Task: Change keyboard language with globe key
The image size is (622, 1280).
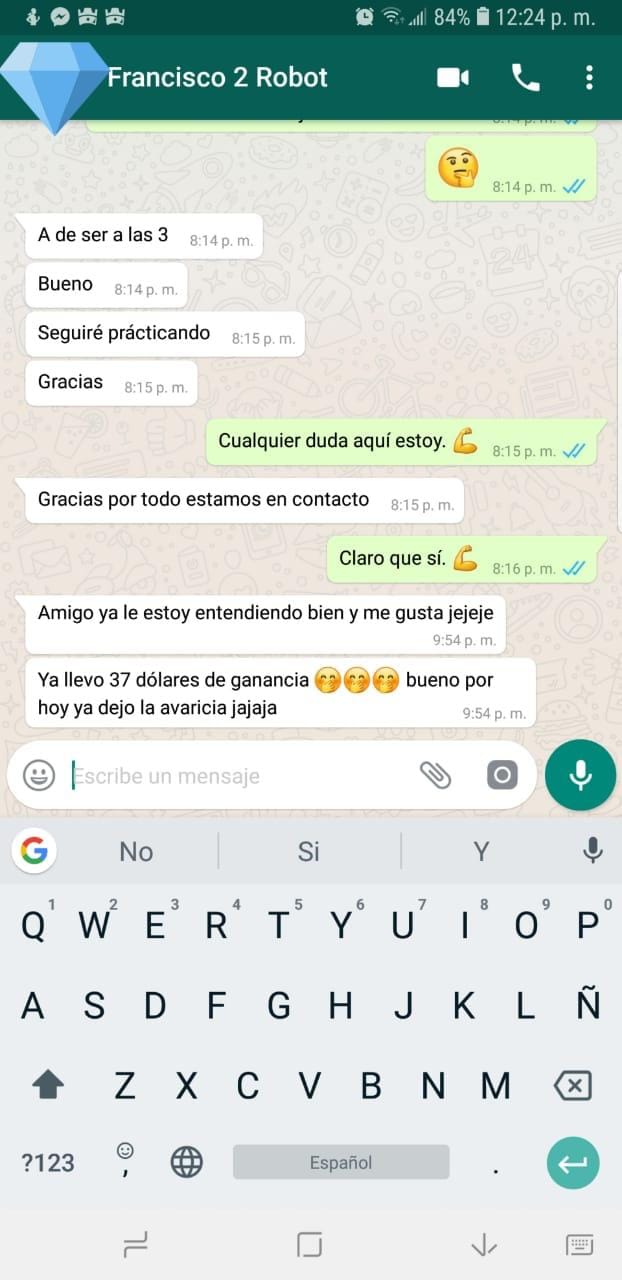Action: click(187, 1162)
